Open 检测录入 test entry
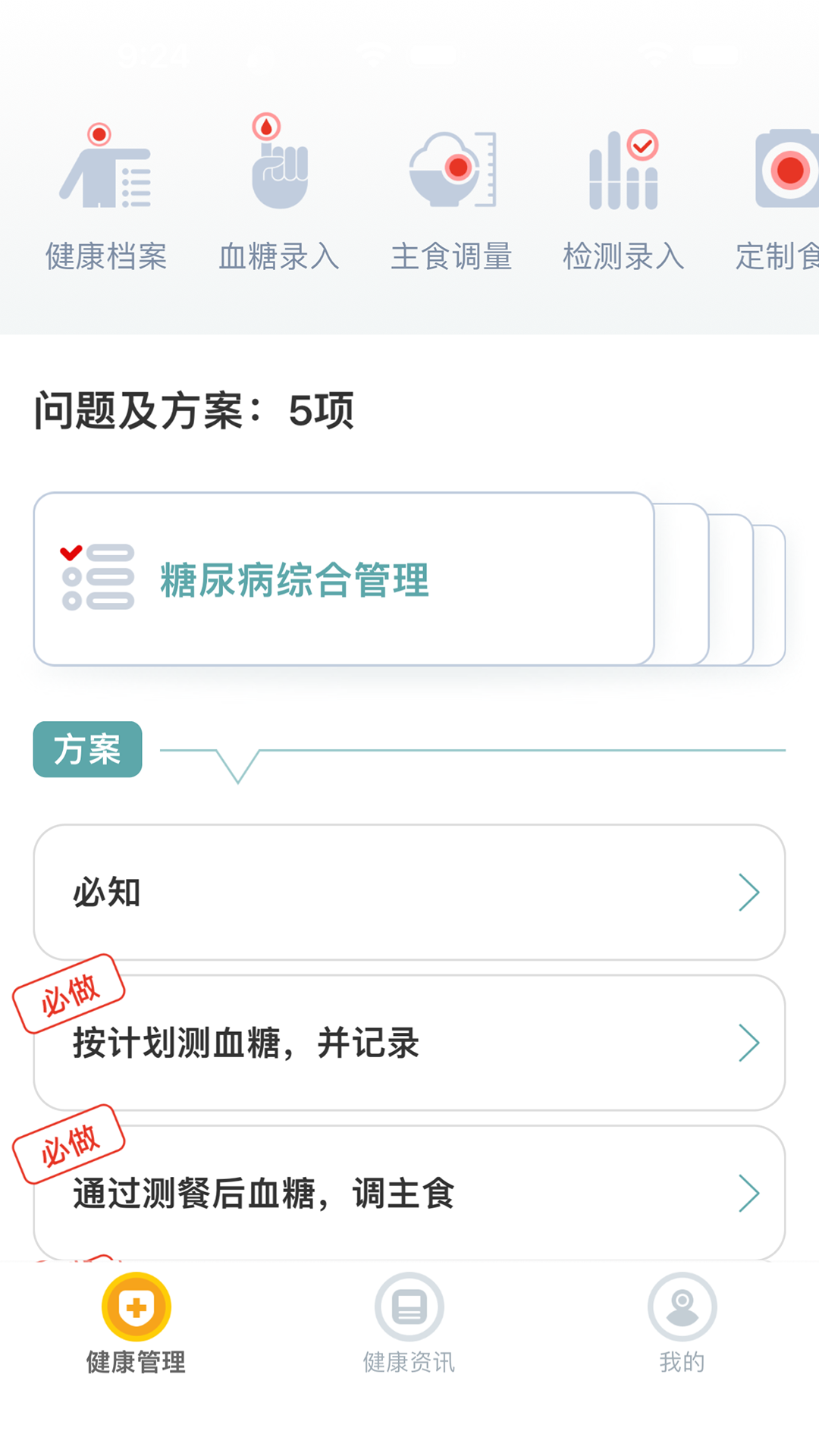 point(623,196)
